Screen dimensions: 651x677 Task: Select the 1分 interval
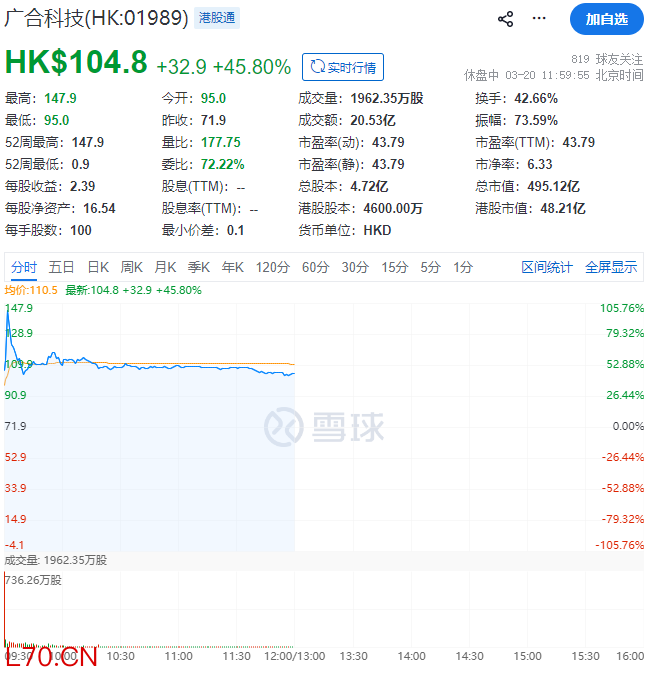(x=463, y=267)
